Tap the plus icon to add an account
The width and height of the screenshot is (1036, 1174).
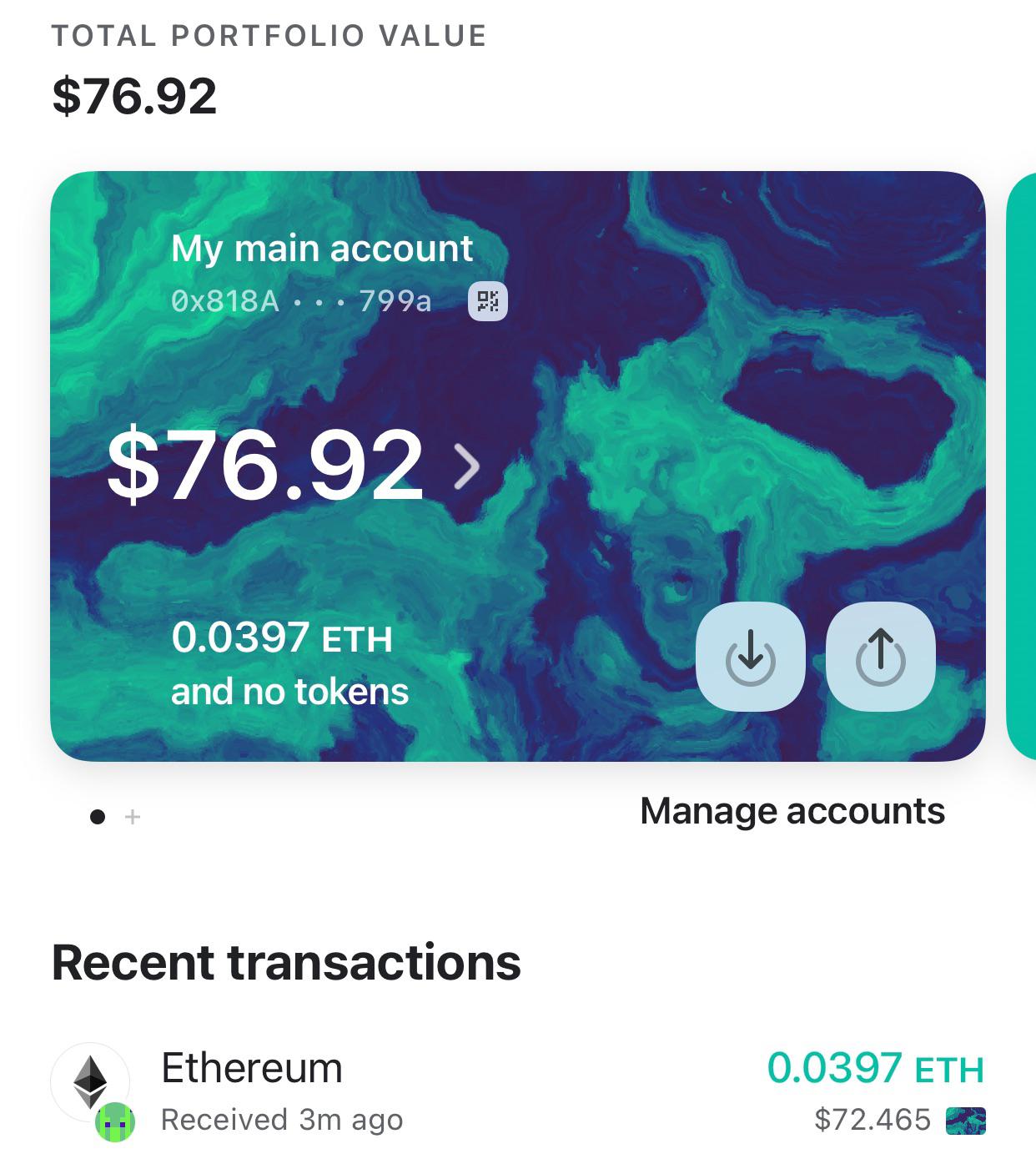132,818
